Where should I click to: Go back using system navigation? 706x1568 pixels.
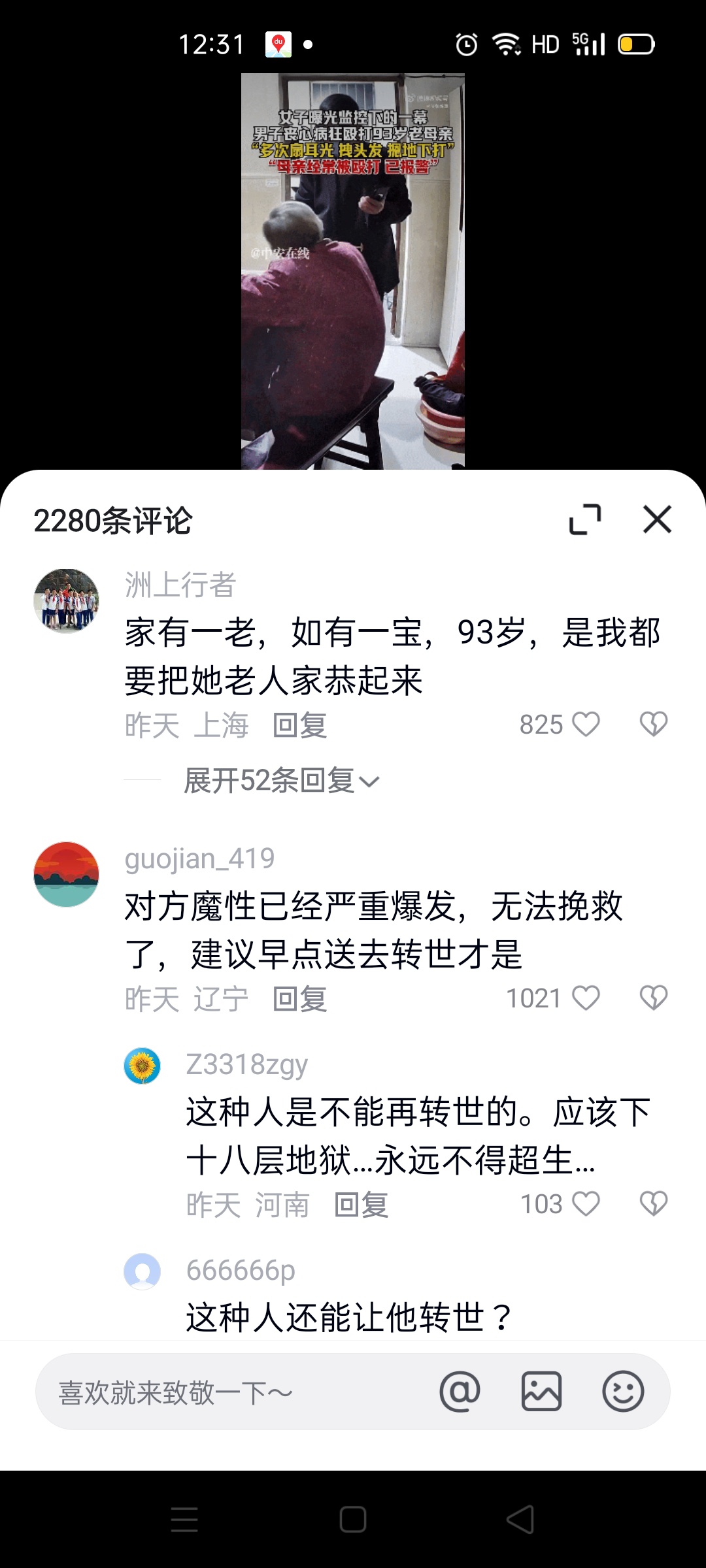(520, 1520)
